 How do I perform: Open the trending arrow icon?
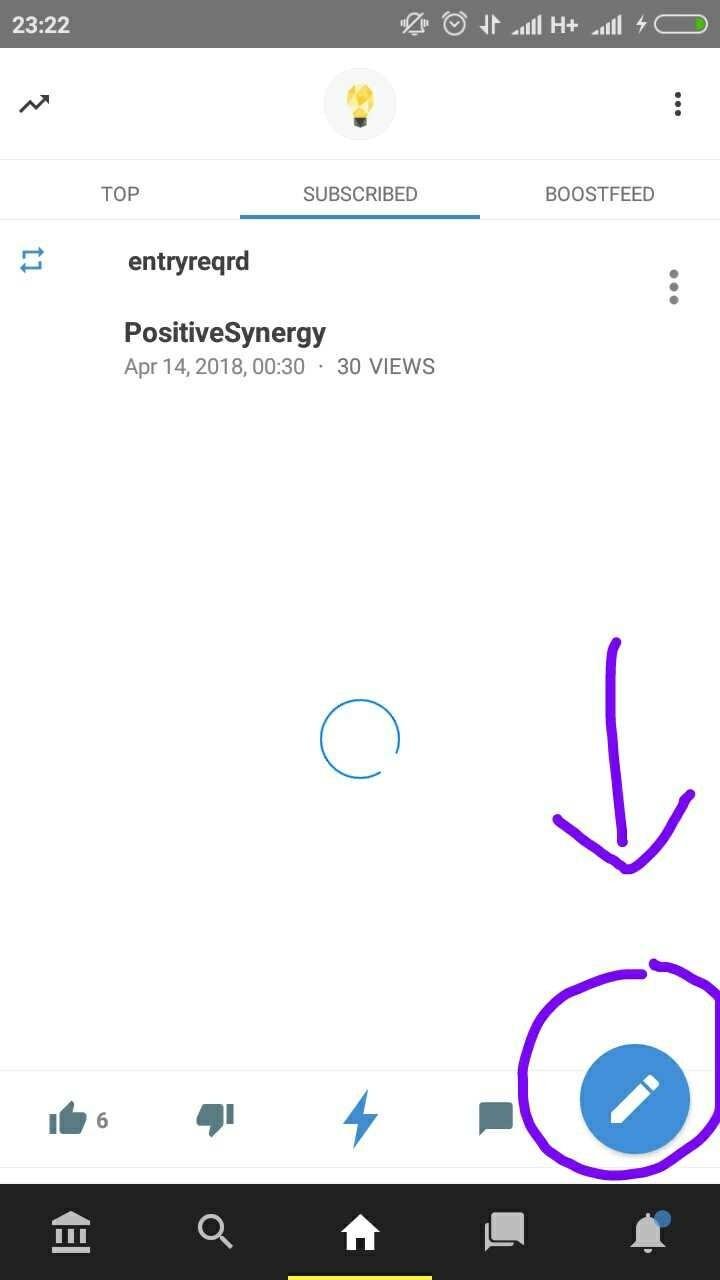tap(34, 103)
